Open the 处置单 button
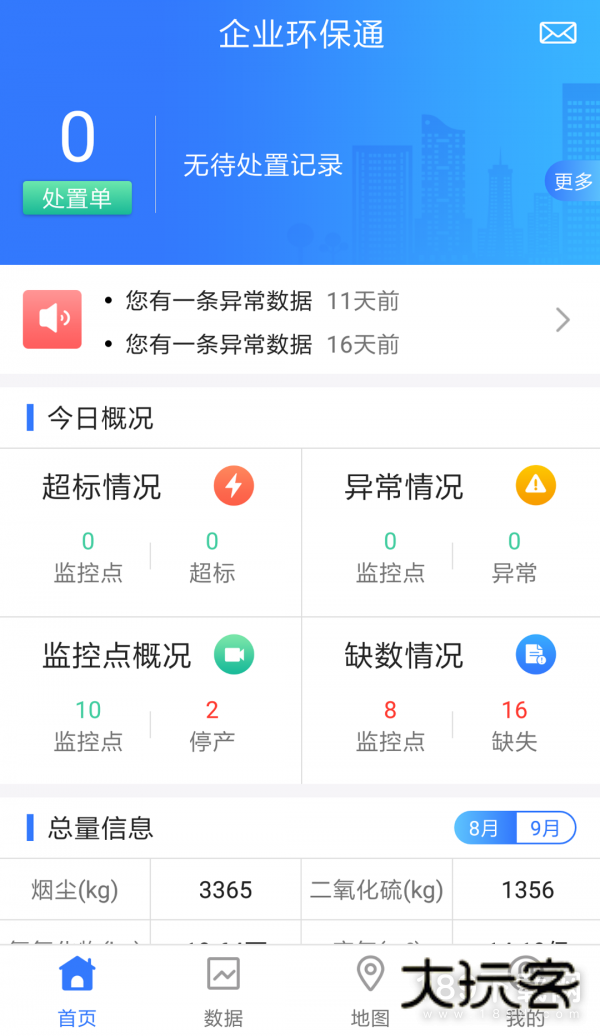 [77, 198]
